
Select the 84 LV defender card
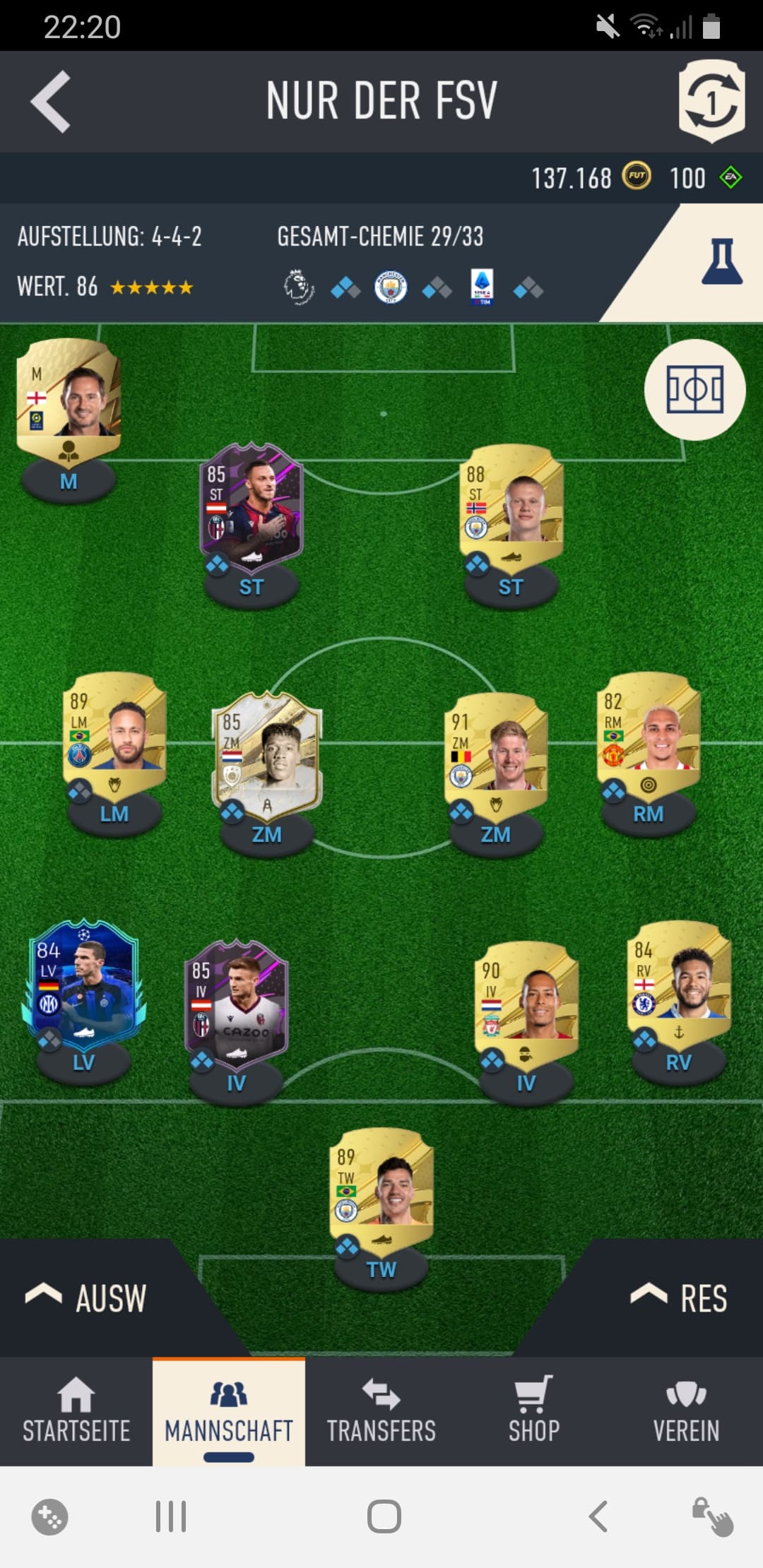[x=83, y=982]
